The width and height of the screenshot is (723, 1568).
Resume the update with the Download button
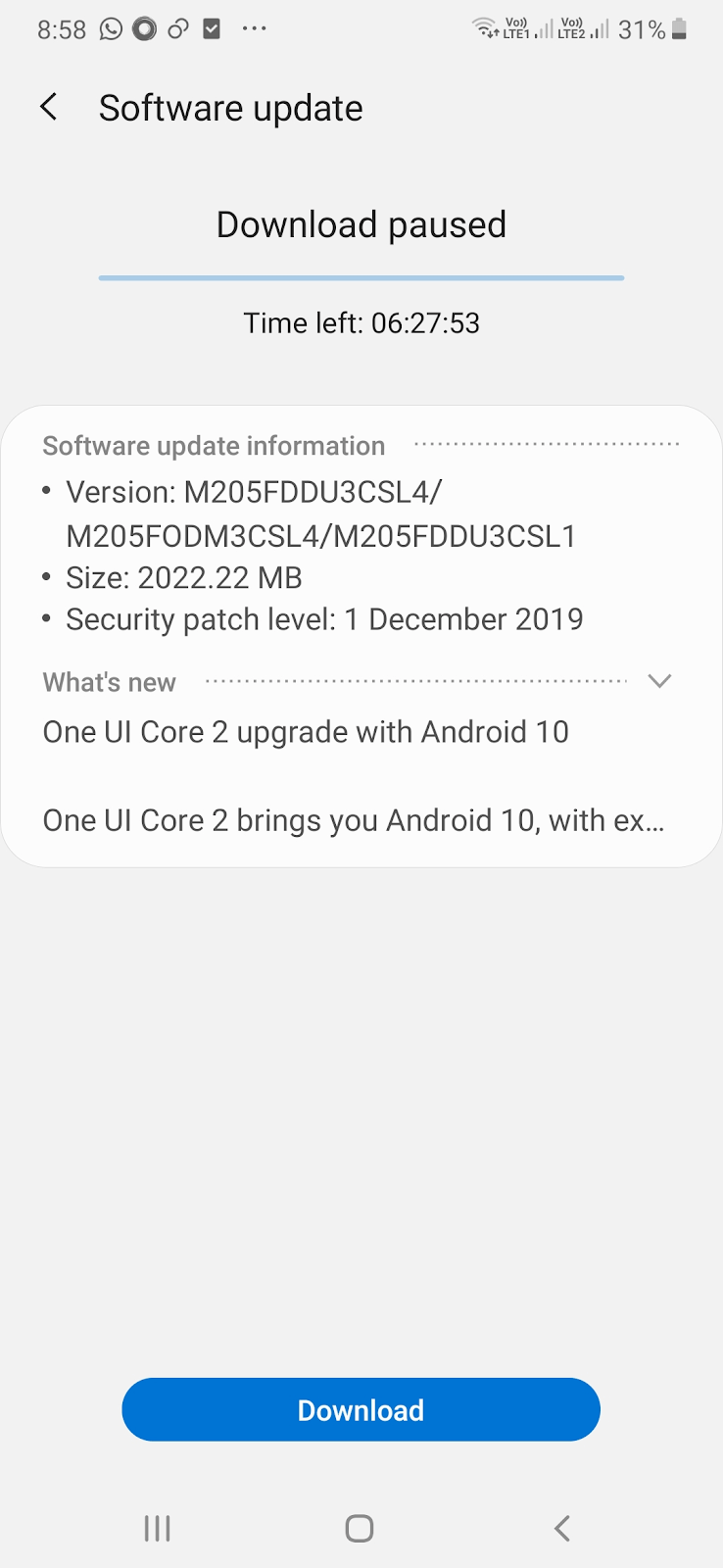(x=360, y=1409)
